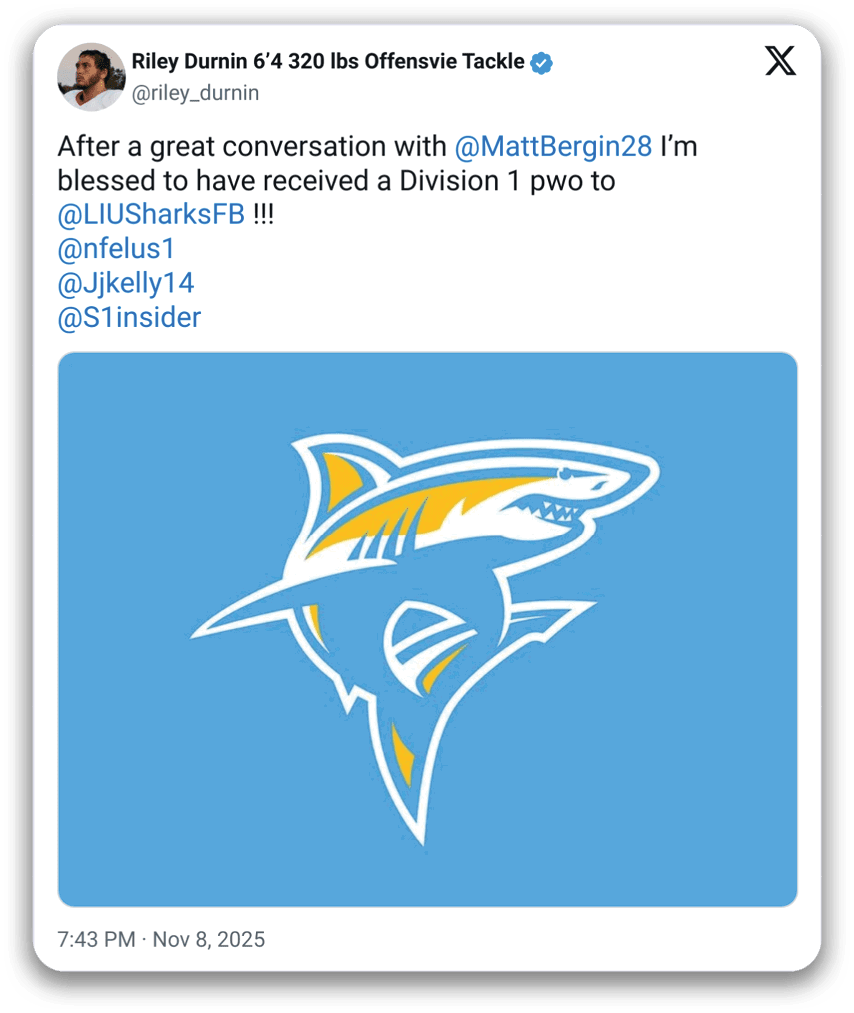
Task: Open the @nfelus1 mention
Action: [116, 249]
